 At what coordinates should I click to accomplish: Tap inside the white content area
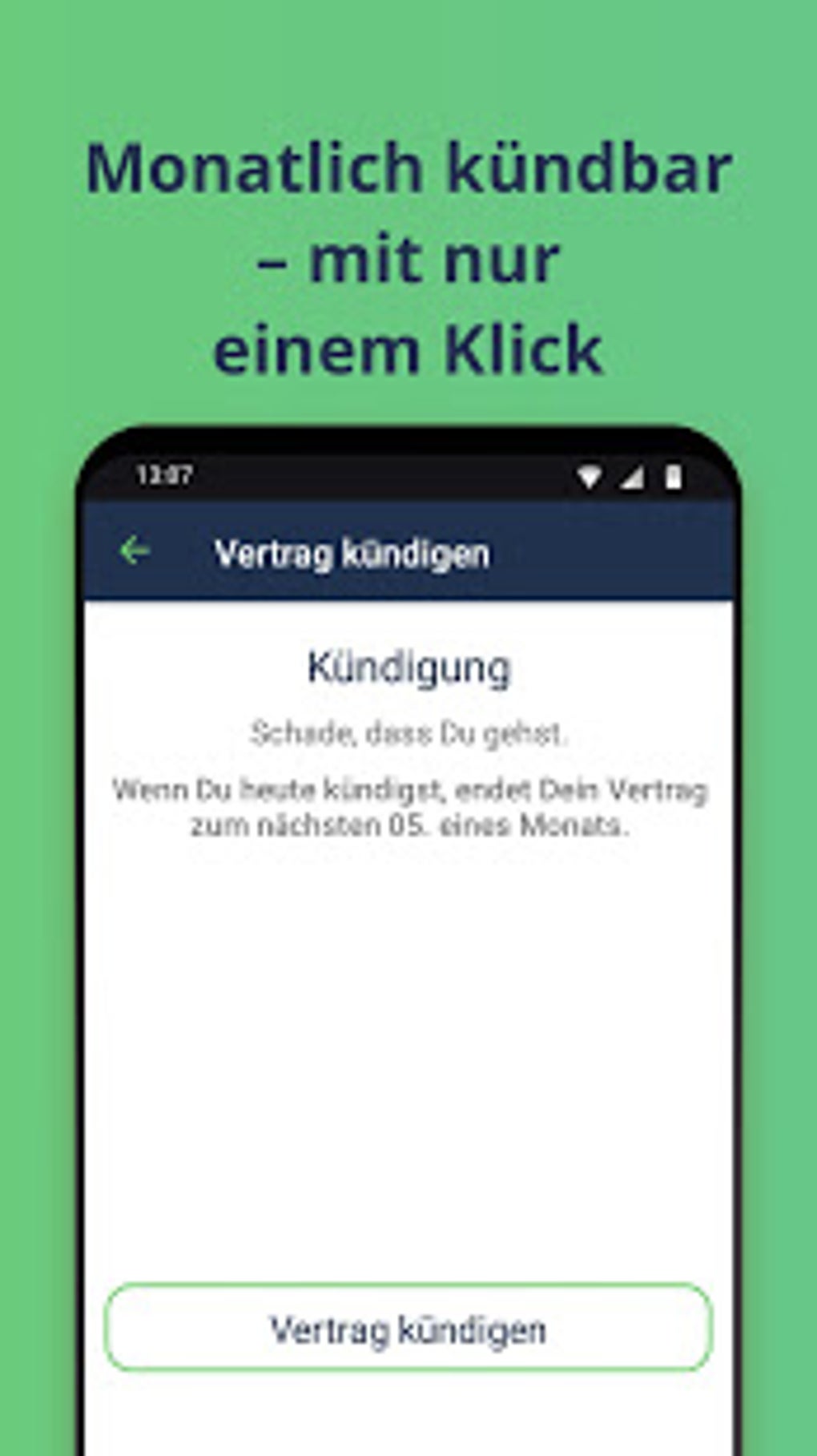(x=410, y=1042)
